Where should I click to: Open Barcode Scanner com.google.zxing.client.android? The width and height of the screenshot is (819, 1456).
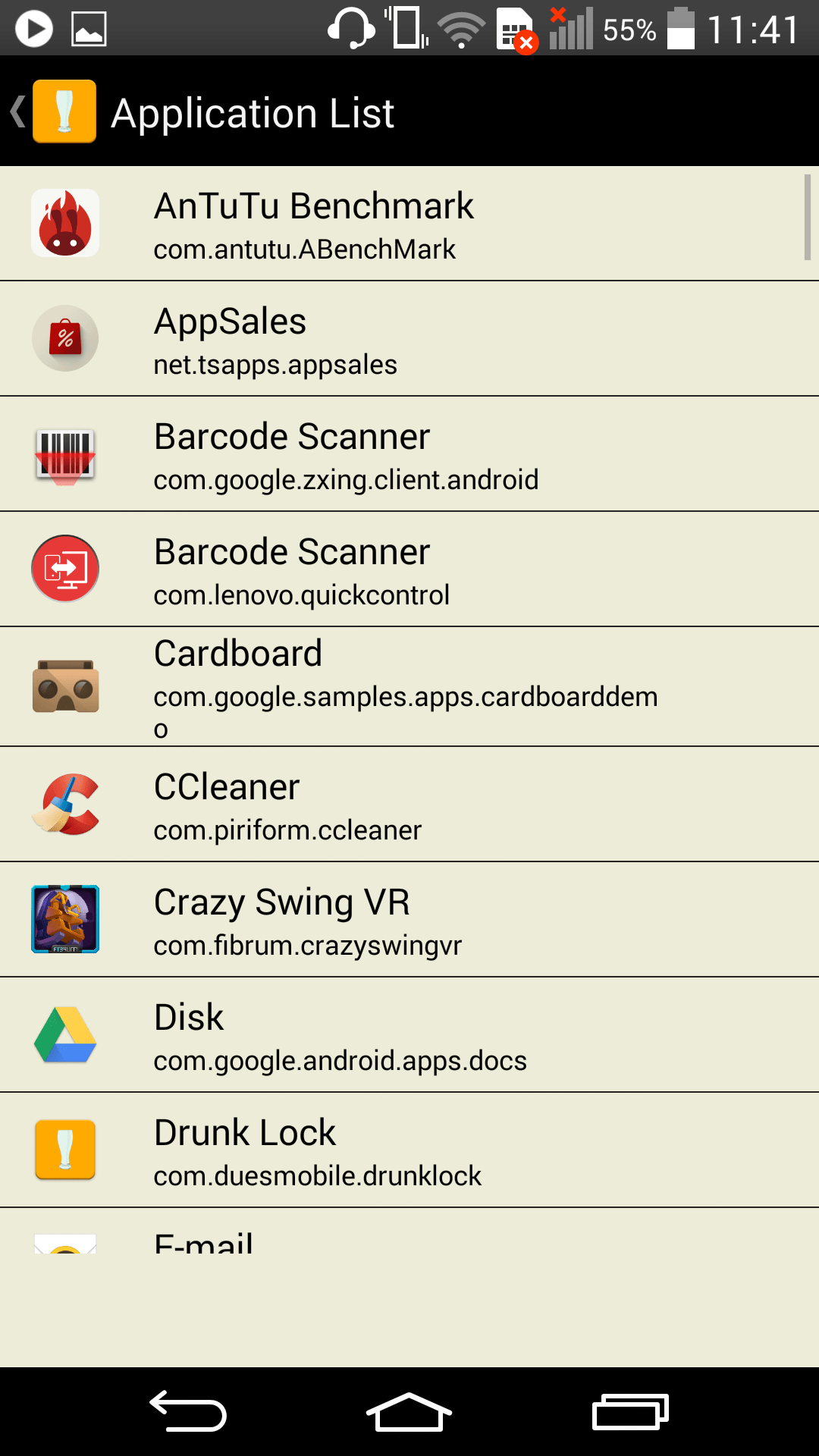click(409, 454)
